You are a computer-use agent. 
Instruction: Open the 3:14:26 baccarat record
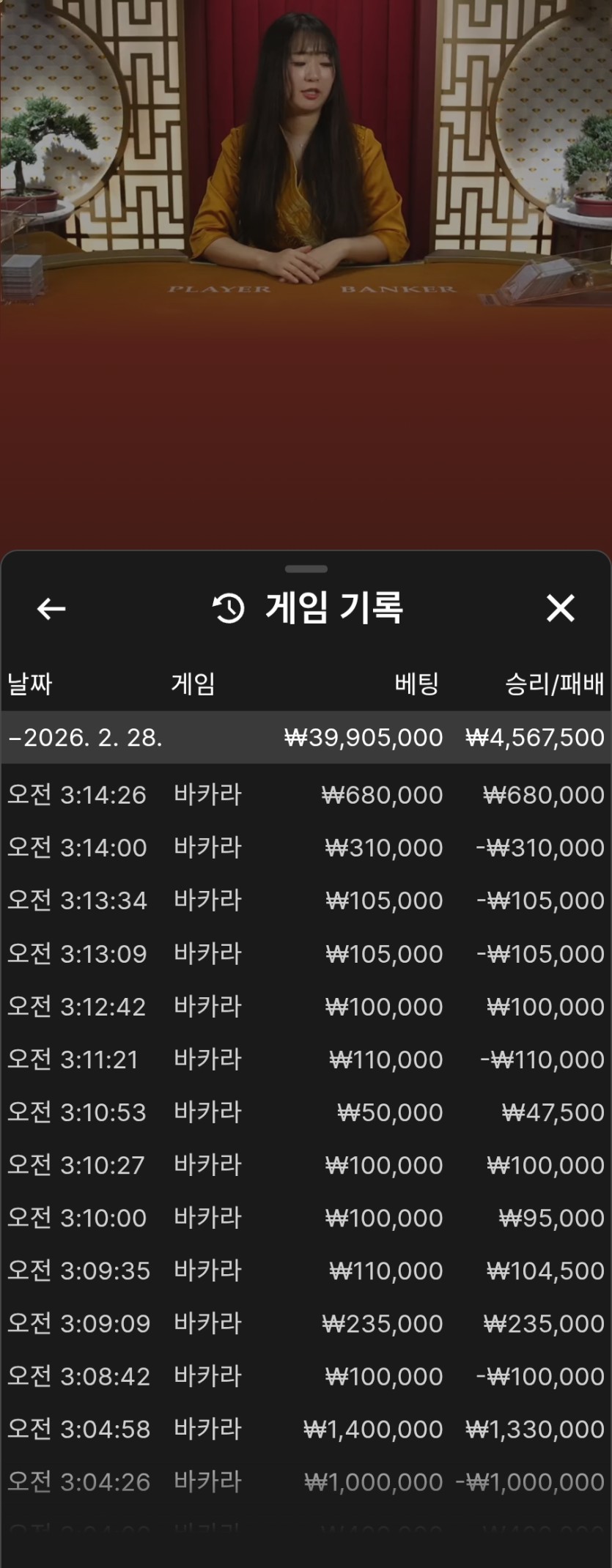coord(306,795)
